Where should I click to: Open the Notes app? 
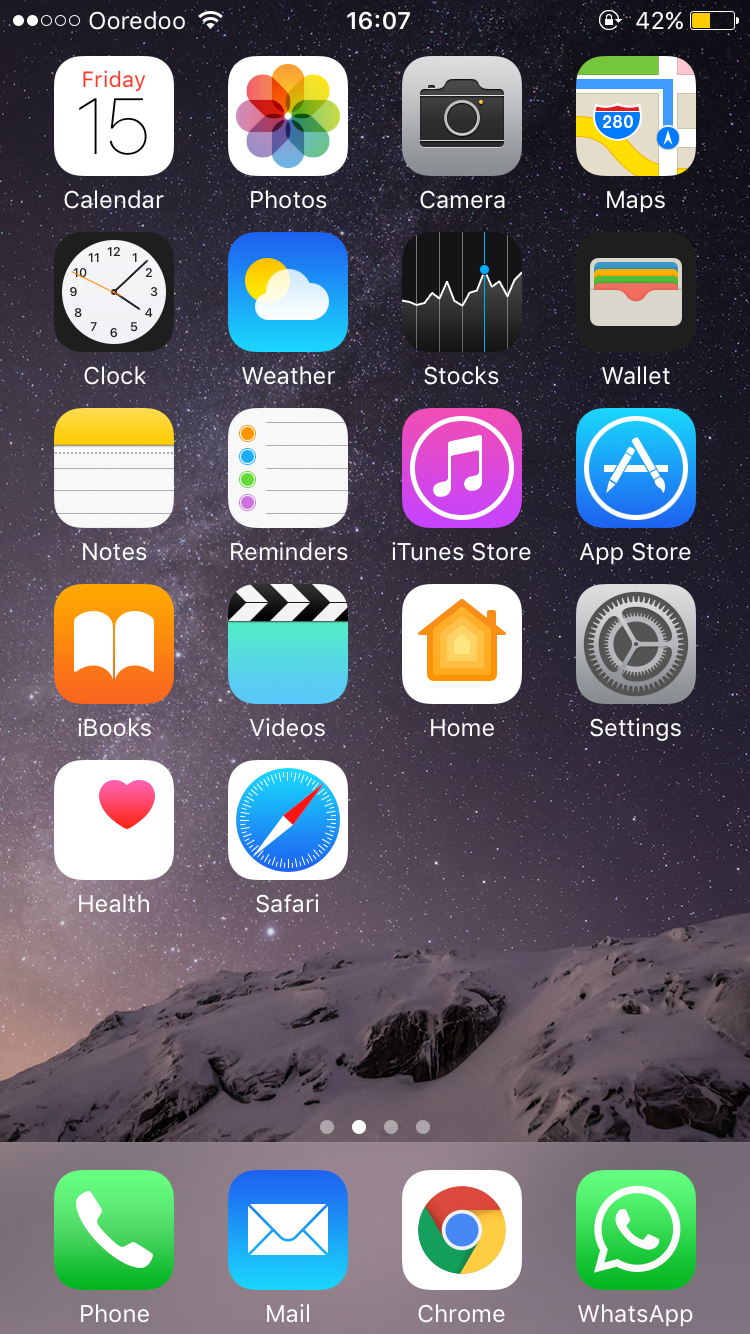click(x=114, y=468)
